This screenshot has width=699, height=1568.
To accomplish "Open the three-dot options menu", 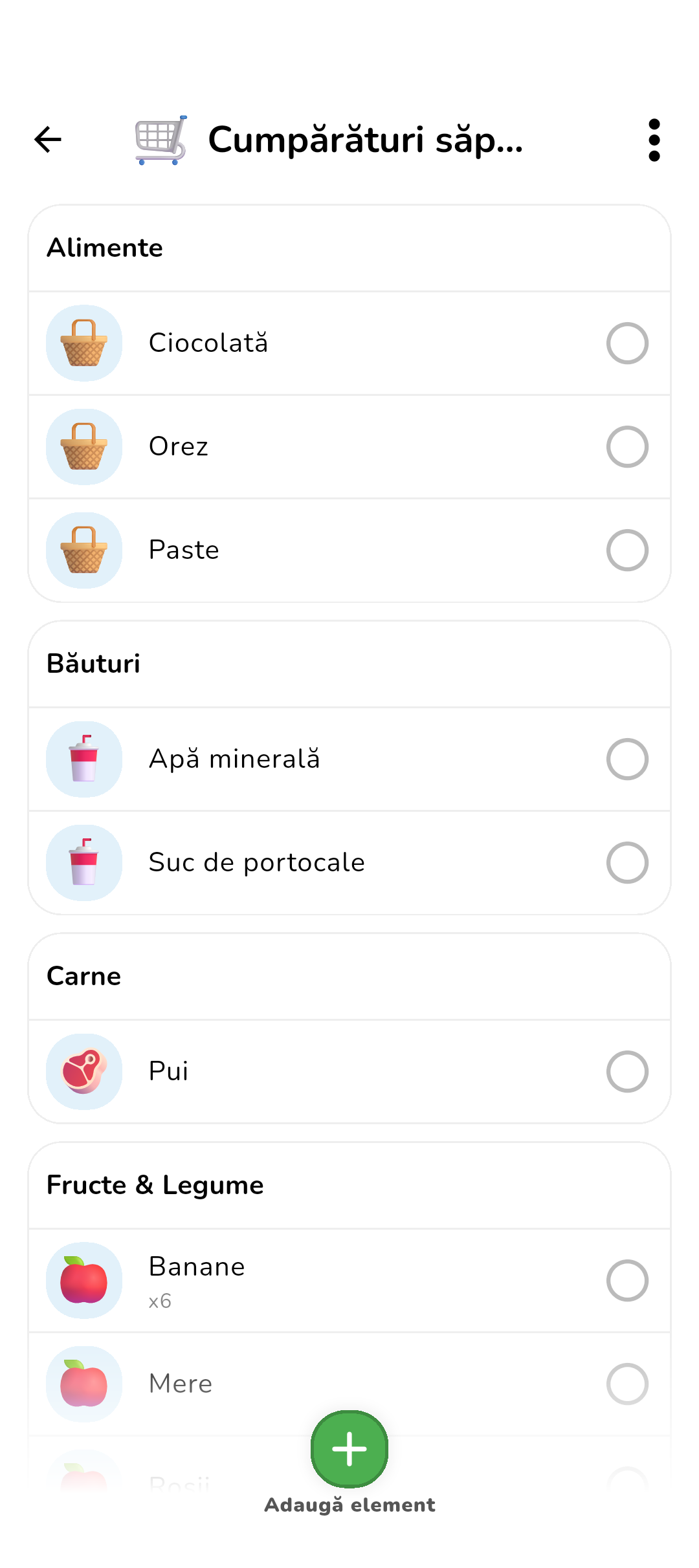I will point(654,140).
